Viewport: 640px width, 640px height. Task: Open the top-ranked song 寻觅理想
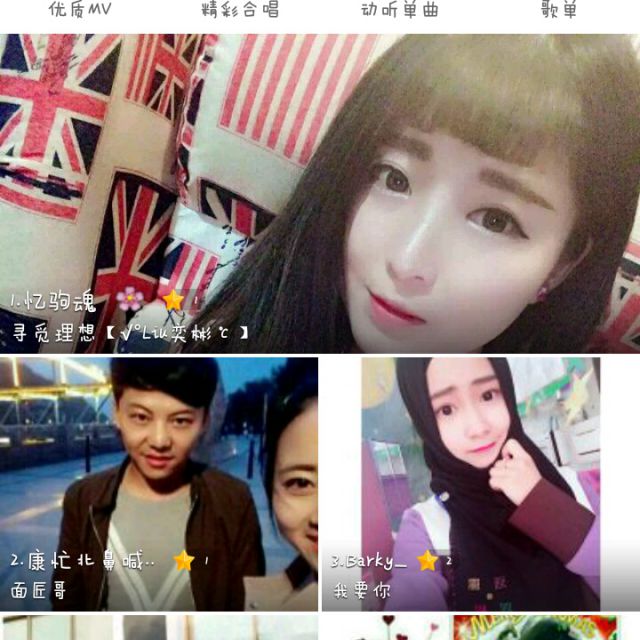click(x=320, y=195)
